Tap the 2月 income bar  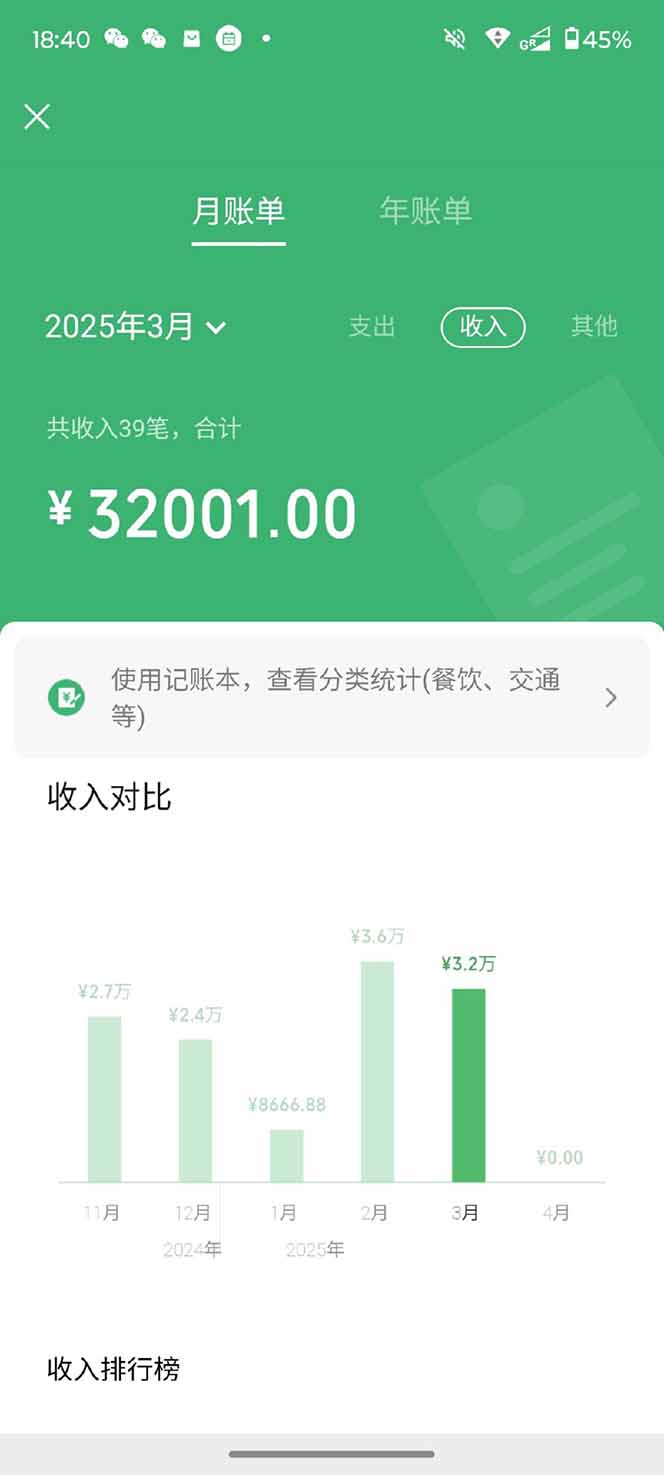(x=377, y=1071)
